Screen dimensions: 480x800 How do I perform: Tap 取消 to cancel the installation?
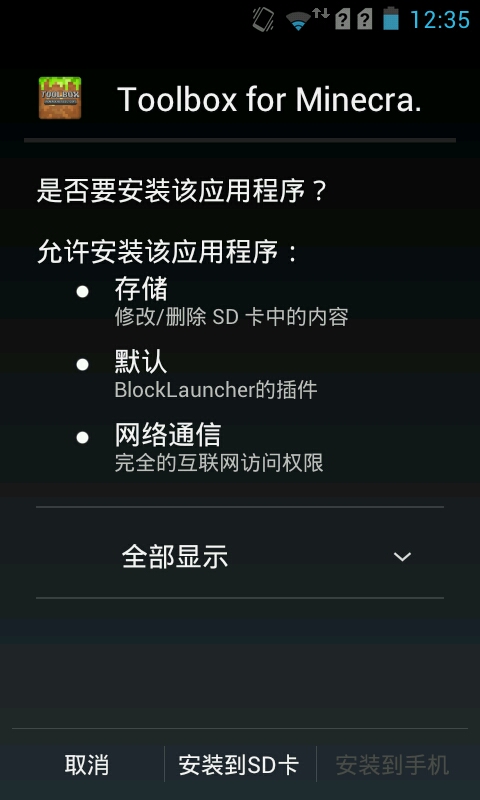point(87,765)
